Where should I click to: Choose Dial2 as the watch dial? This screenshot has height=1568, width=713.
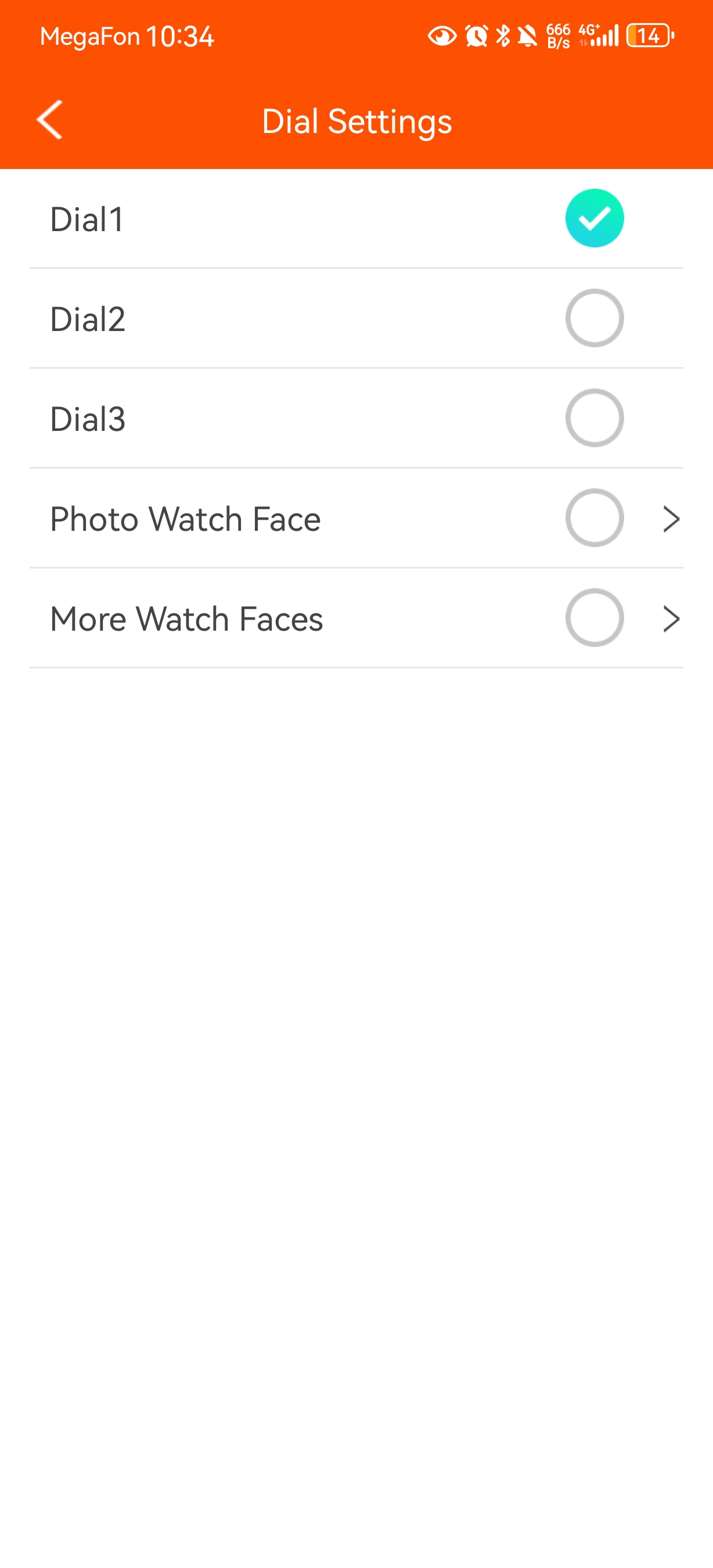tap(594, 318)
